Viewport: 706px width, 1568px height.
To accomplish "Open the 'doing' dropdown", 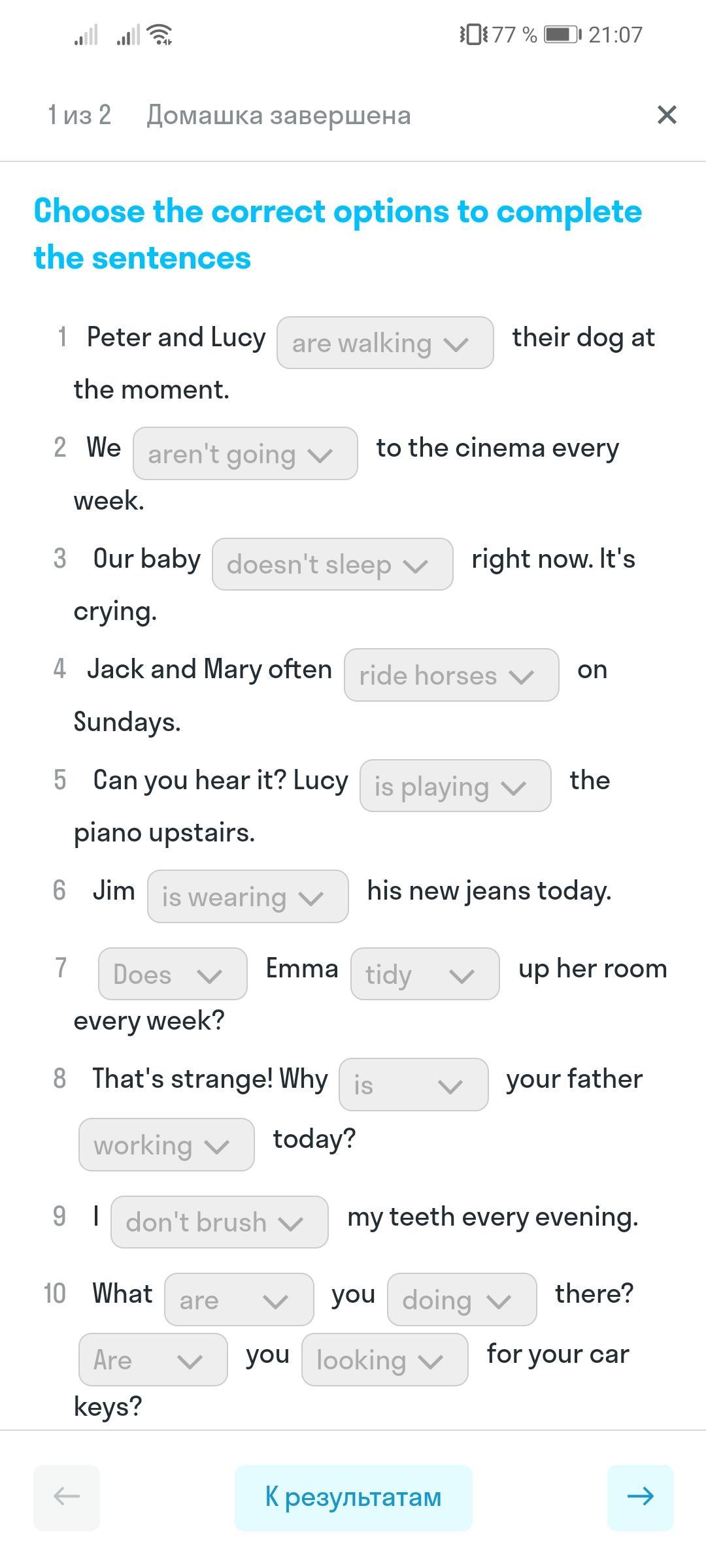I will [x=462, y=1299].
